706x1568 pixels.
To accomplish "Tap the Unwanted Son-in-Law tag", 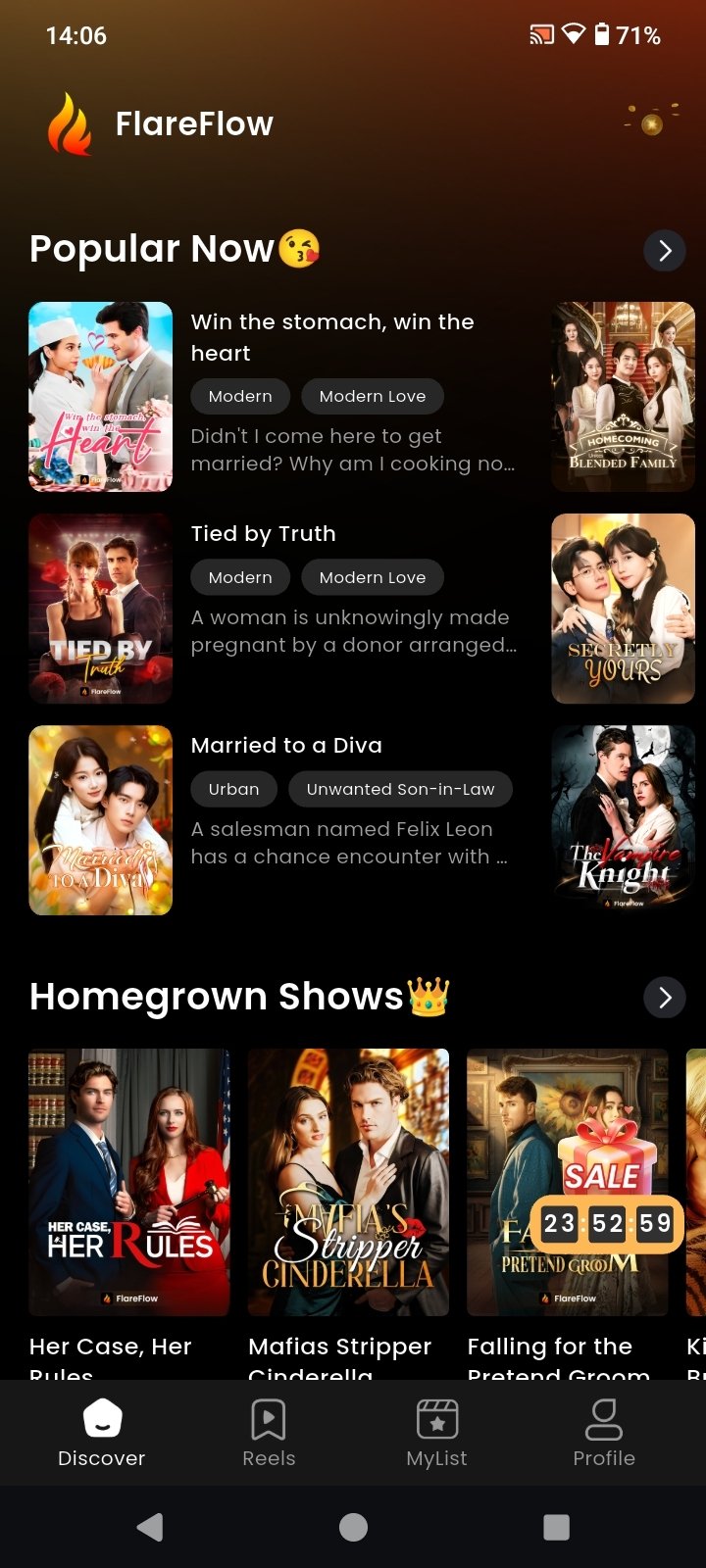I will 401,789.
